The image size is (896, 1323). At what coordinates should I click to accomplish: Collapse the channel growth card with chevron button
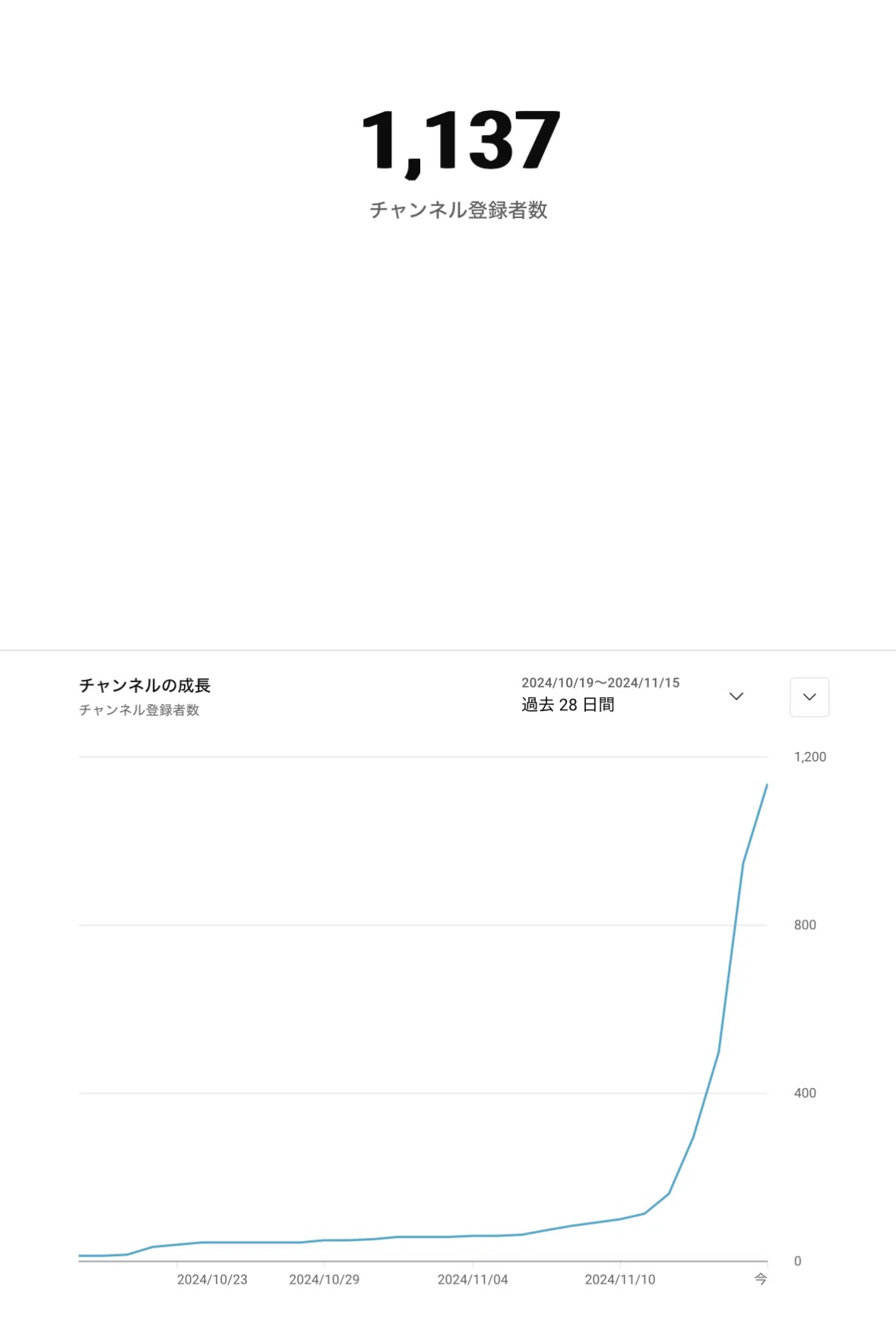click(809, 696)
